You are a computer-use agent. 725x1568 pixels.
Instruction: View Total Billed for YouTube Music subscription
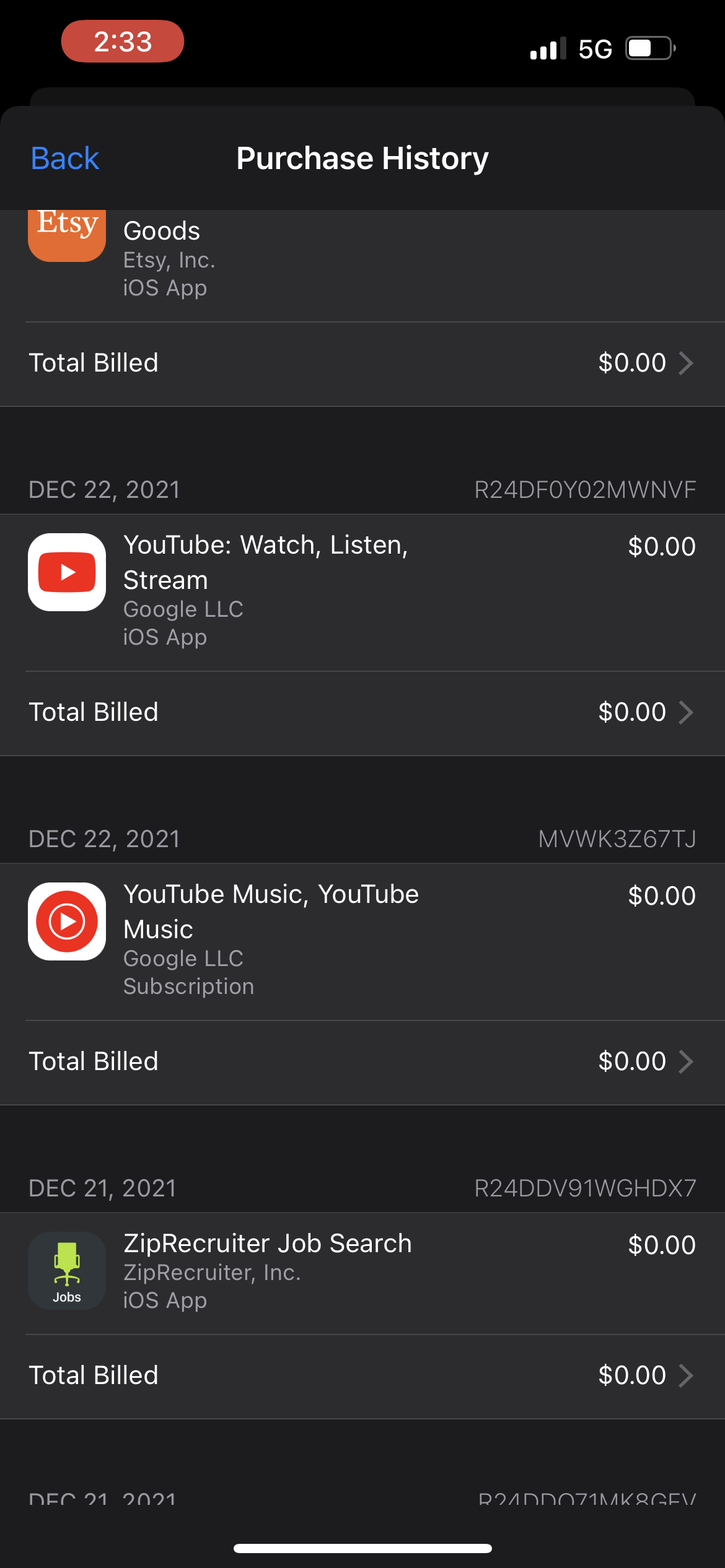coord(362,1061)
